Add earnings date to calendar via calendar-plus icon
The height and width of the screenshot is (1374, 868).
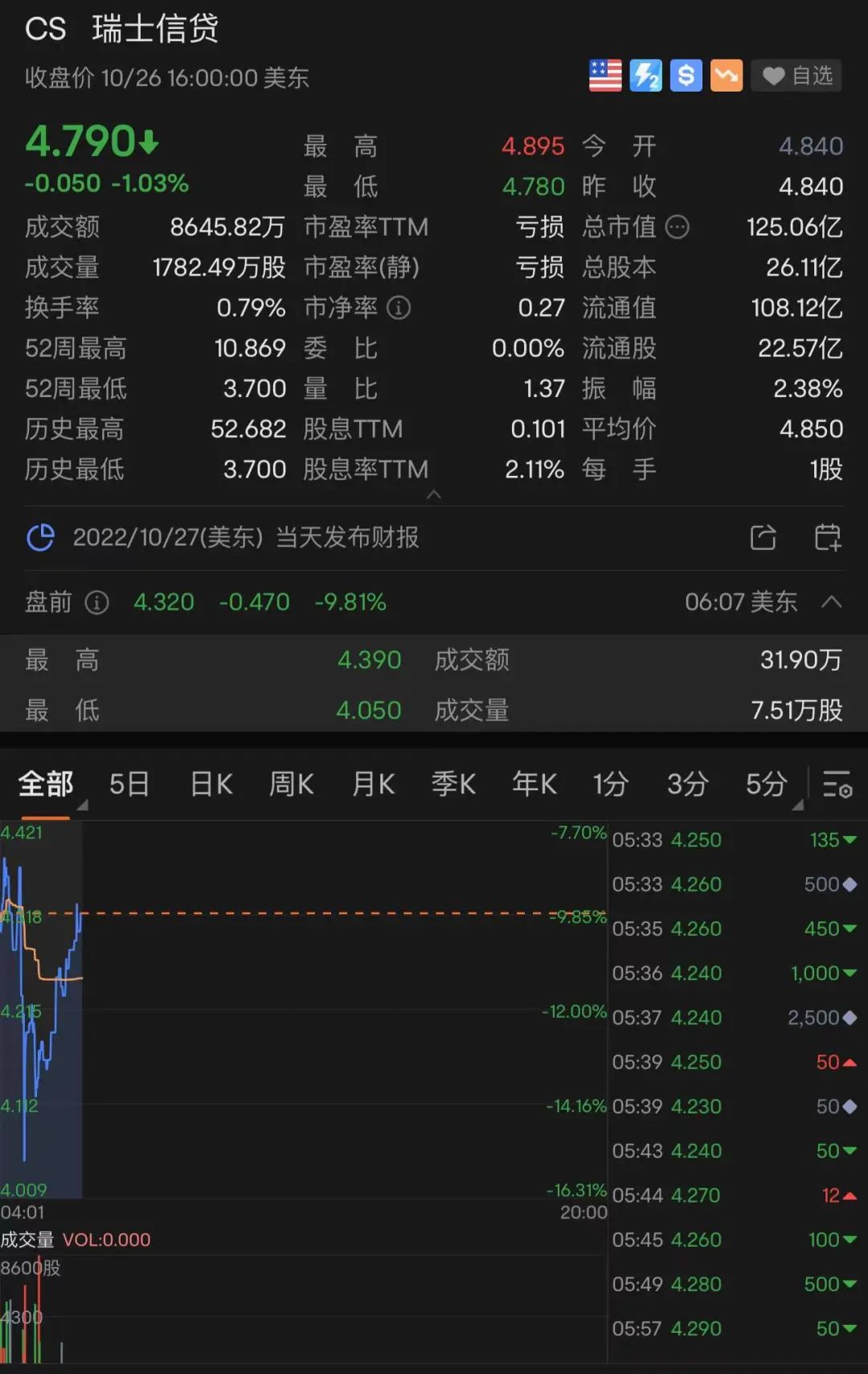click(x=827, y=538)
